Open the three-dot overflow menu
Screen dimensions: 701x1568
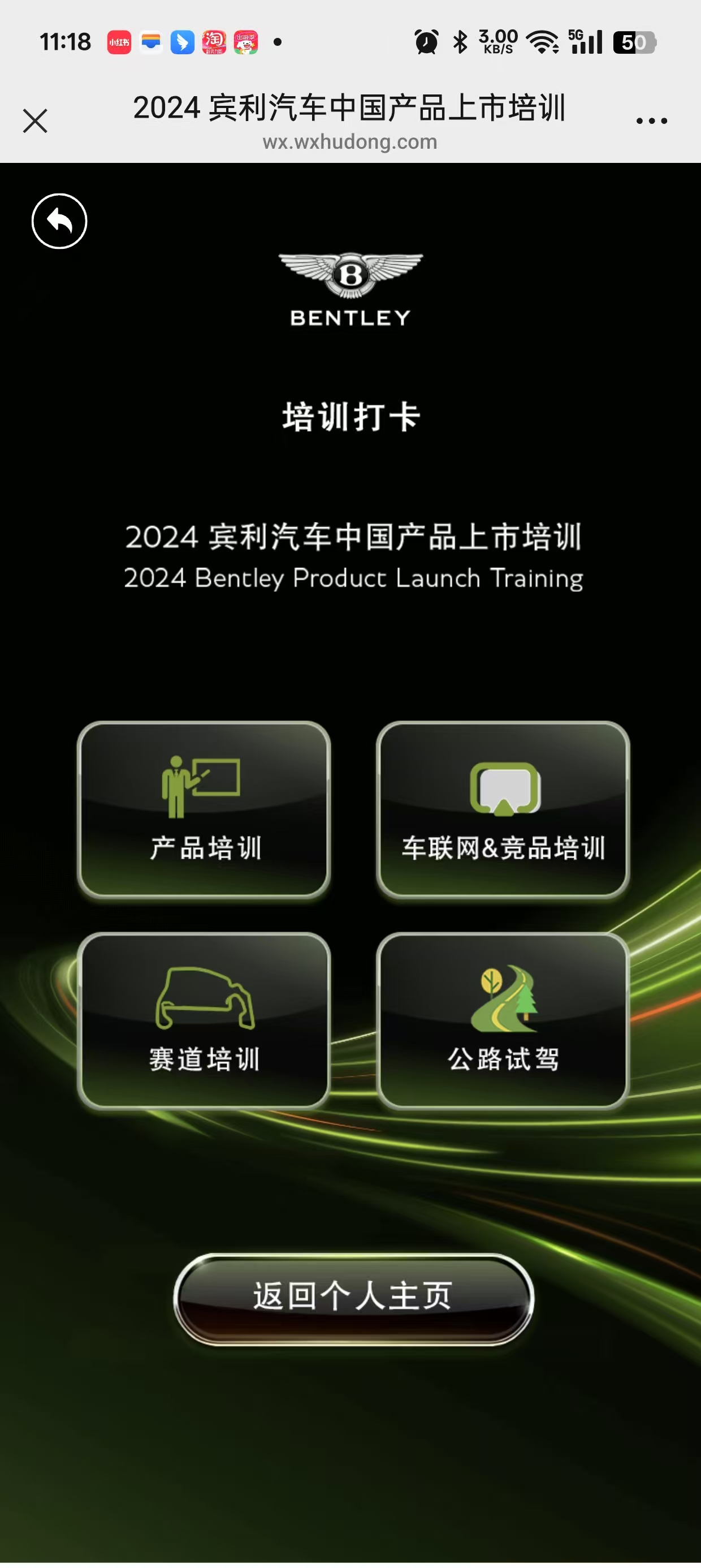coord(651,121)
